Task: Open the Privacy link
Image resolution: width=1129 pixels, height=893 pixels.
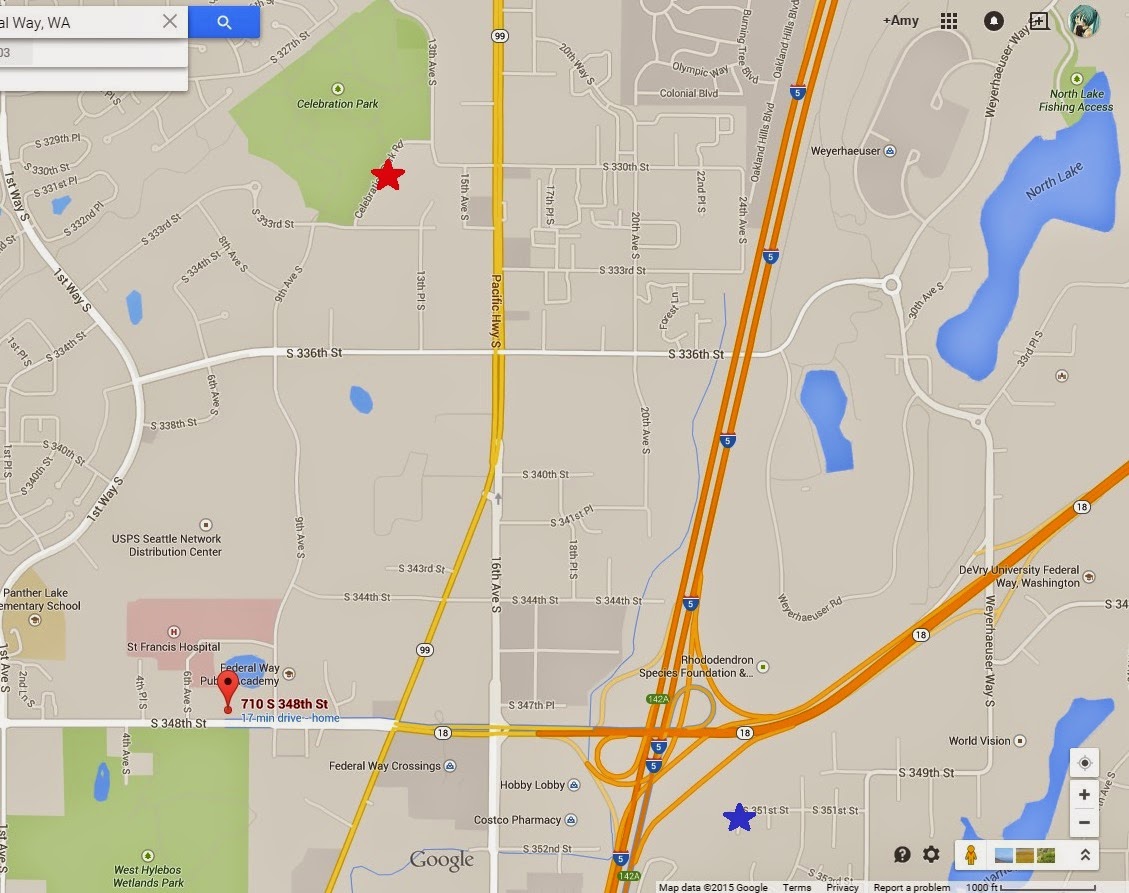Action: click(x=842, y=888)
